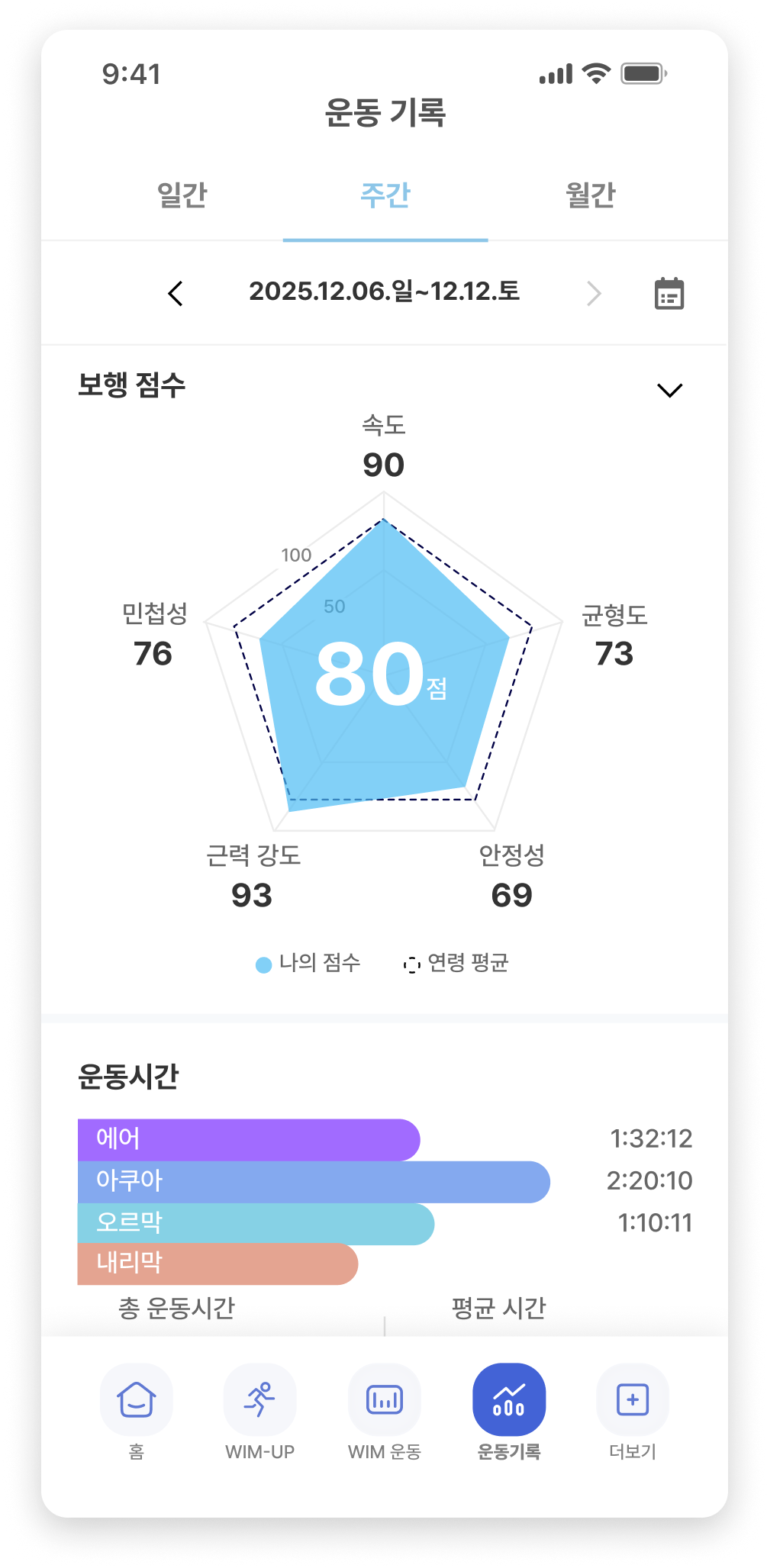Open the 홈 tab
The height and width of the screenshot is (1568, 767).
tap(137, 1412)
